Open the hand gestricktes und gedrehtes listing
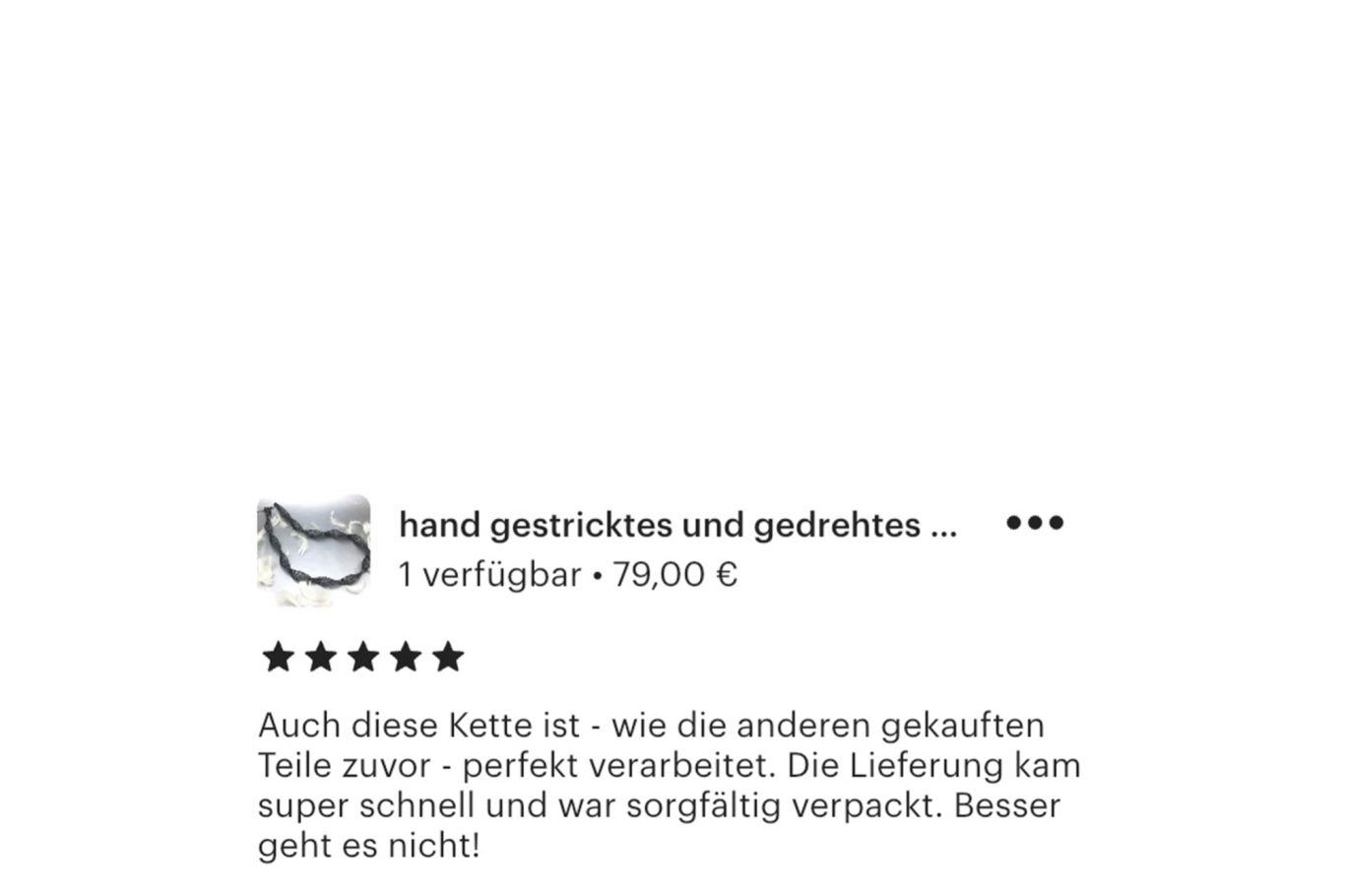Screen dimensions: 1345x896 tap(676, 526)
